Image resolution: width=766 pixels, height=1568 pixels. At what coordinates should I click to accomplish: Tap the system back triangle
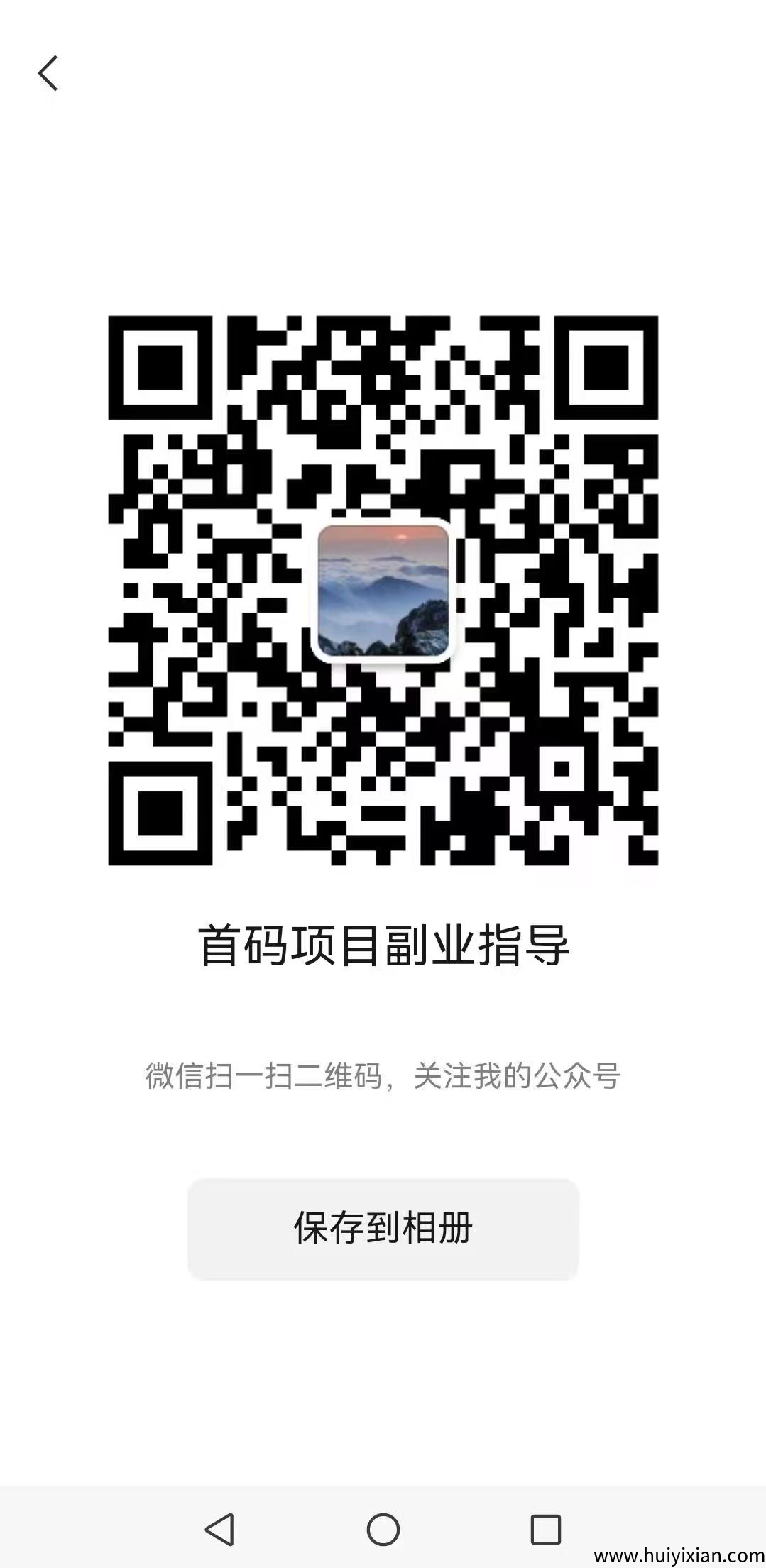pyautogui.click(x=220, y=1528)
